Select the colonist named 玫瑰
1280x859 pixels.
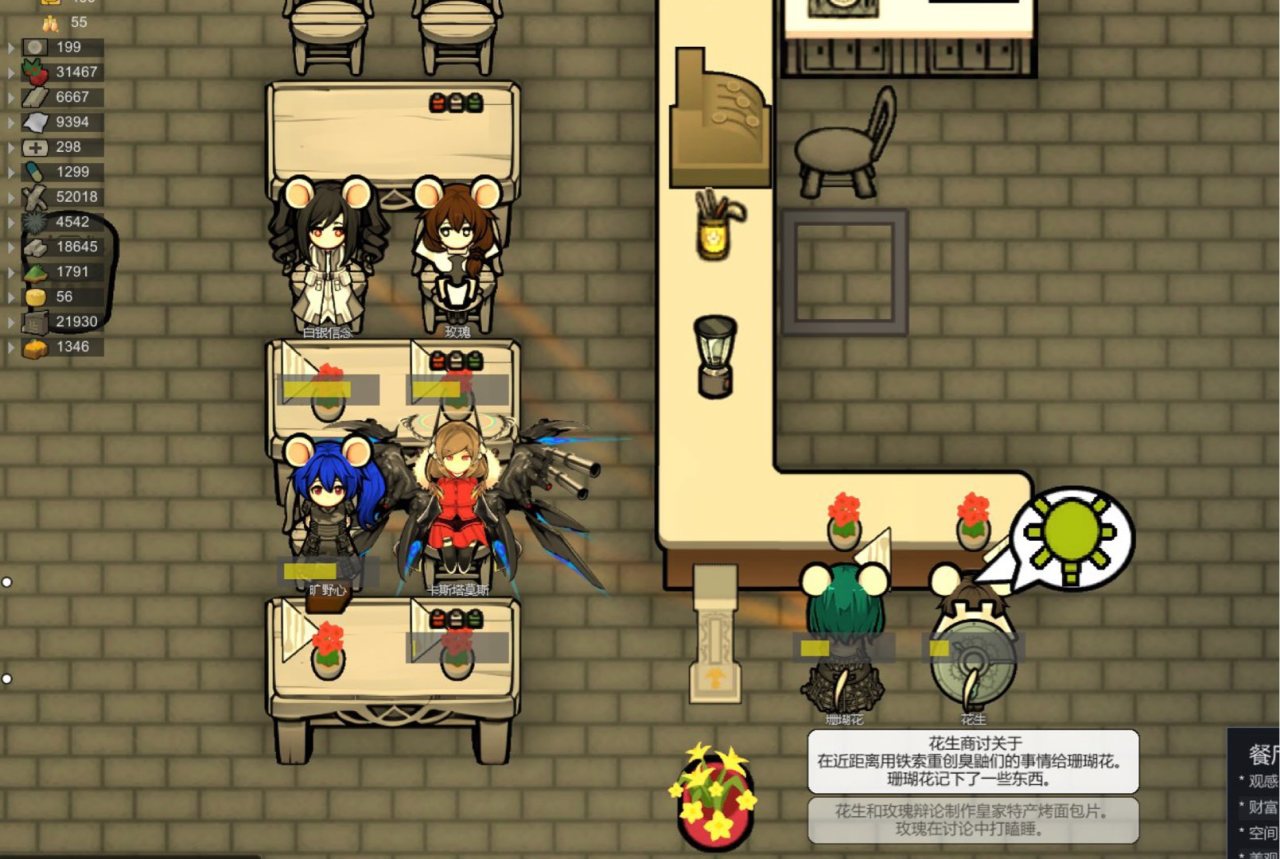[456, 255]
